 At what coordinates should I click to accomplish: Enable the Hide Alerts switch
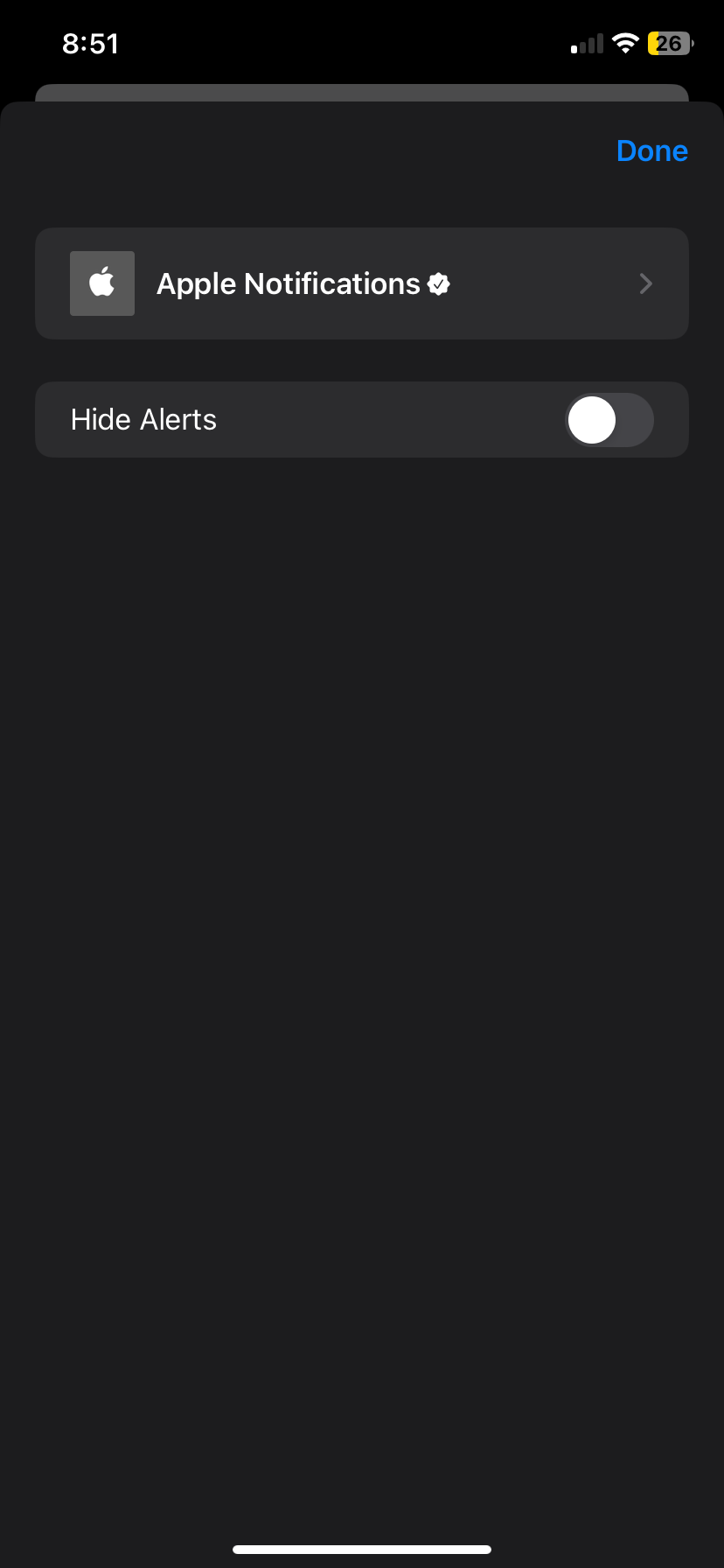(609, 420)
